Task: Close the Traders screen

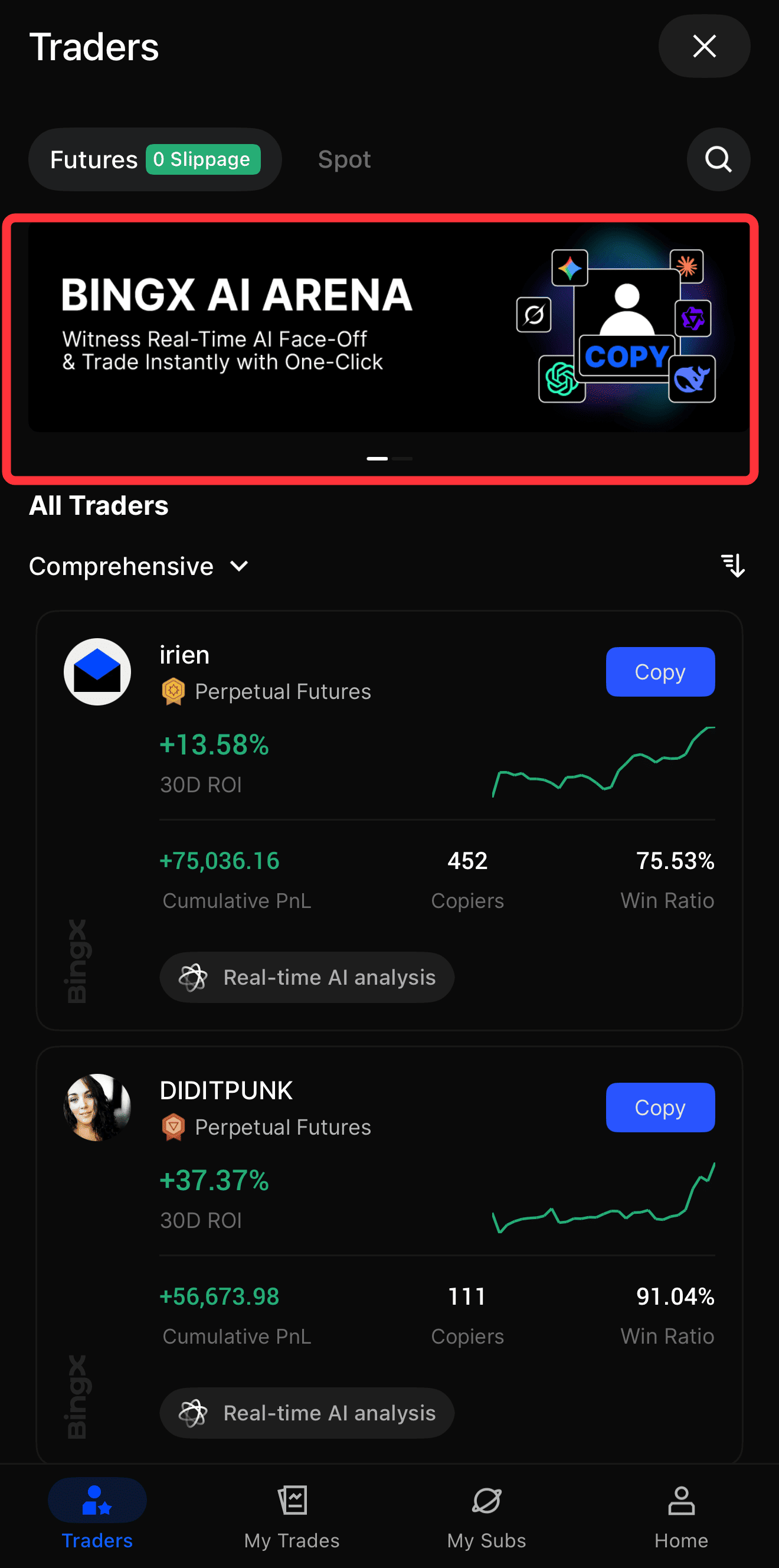Action: click(x=703, y=46)
